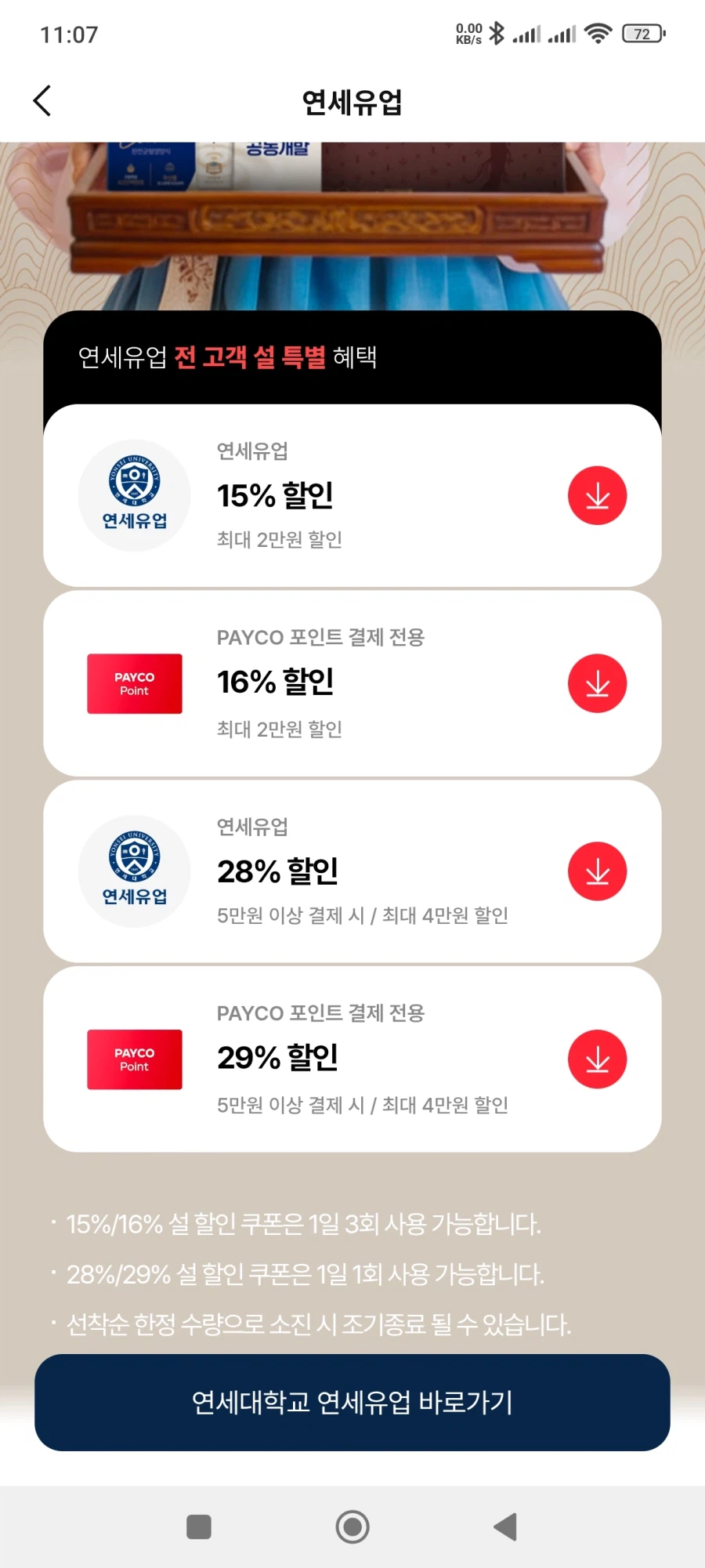705x1568 pixels.
Task: Click the PAYCO Point logo on the 29% coupon
Action: [133, 1059]
